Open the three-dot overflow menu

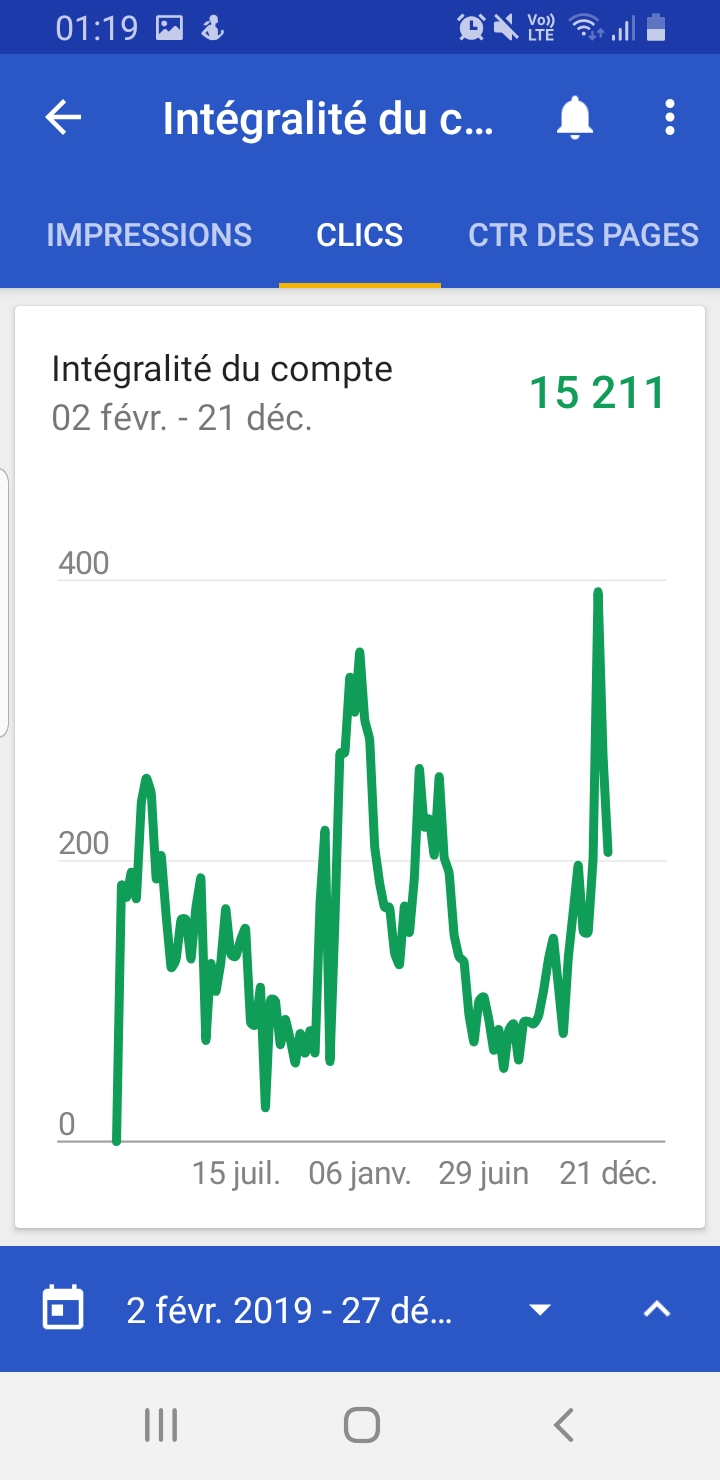670,118
